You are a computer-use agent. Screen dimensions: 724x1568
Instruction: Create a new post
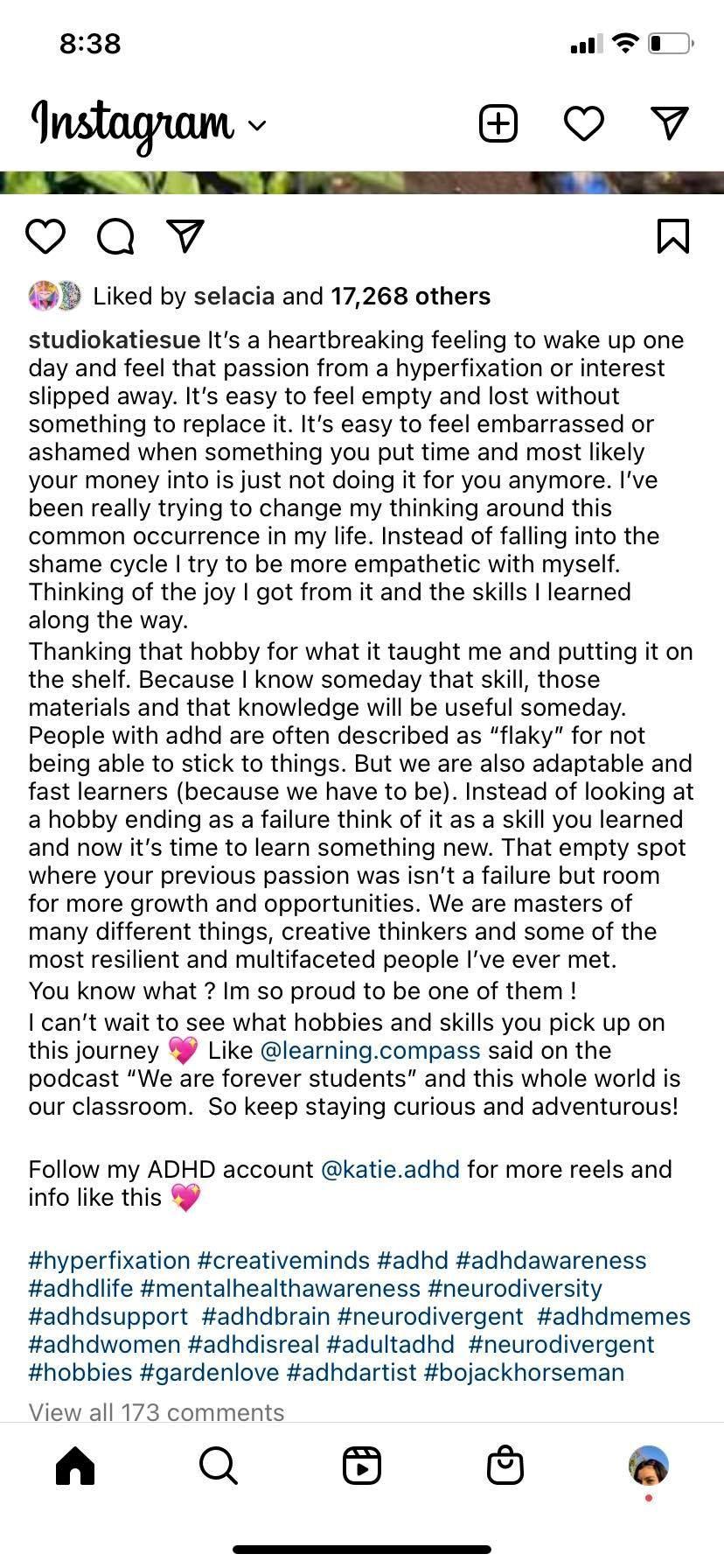[x=498, y=123]
